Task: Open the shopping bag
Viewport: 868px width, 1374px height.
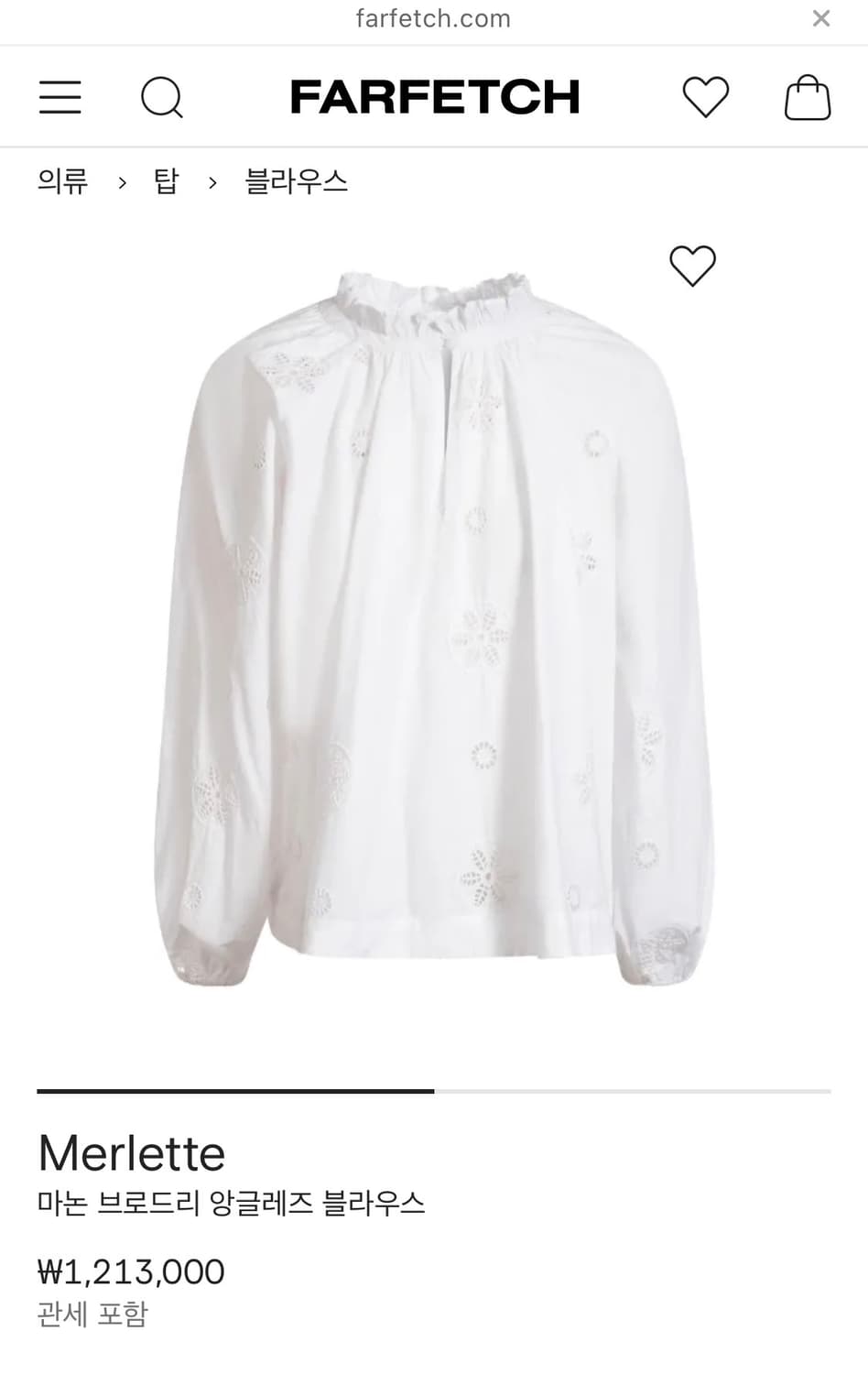Action: click(808, 97)
